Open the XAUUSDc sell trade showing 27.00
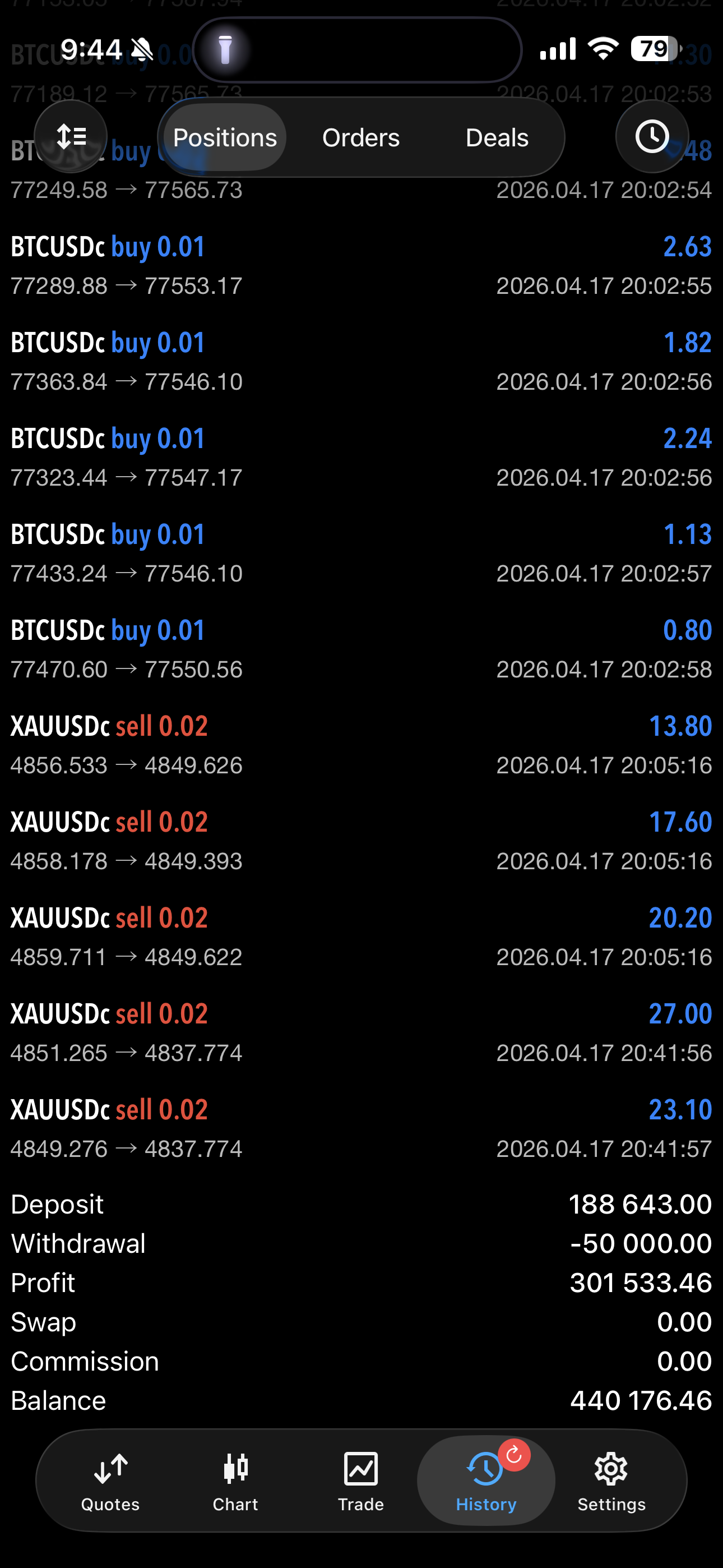 coord(361,1032)
